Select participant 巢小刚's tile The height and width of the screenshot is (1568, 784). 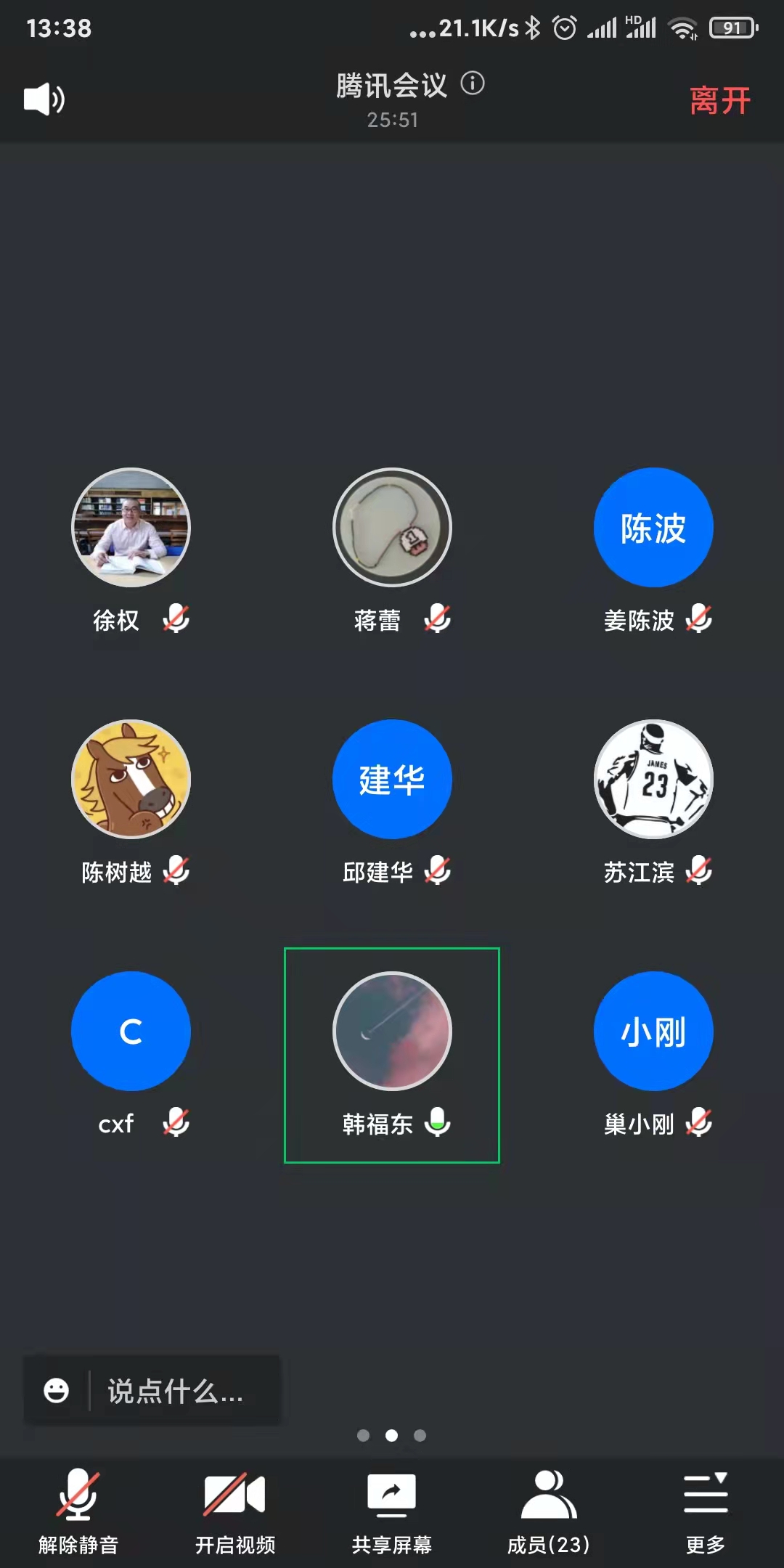(653, 1055)
